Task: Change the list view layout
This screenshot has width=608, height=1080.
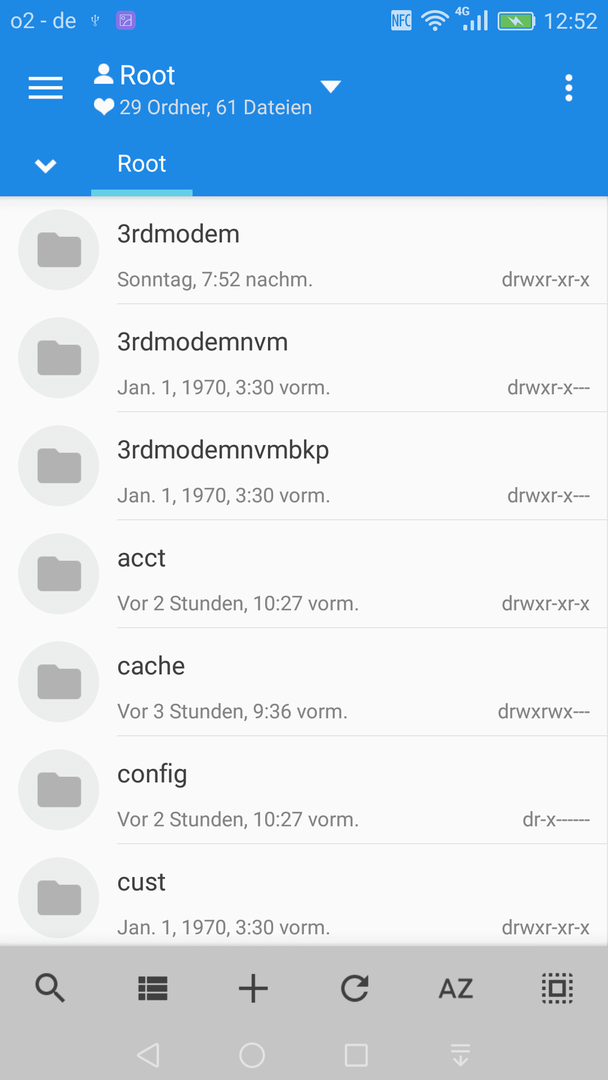Action: tap(152, 988)
